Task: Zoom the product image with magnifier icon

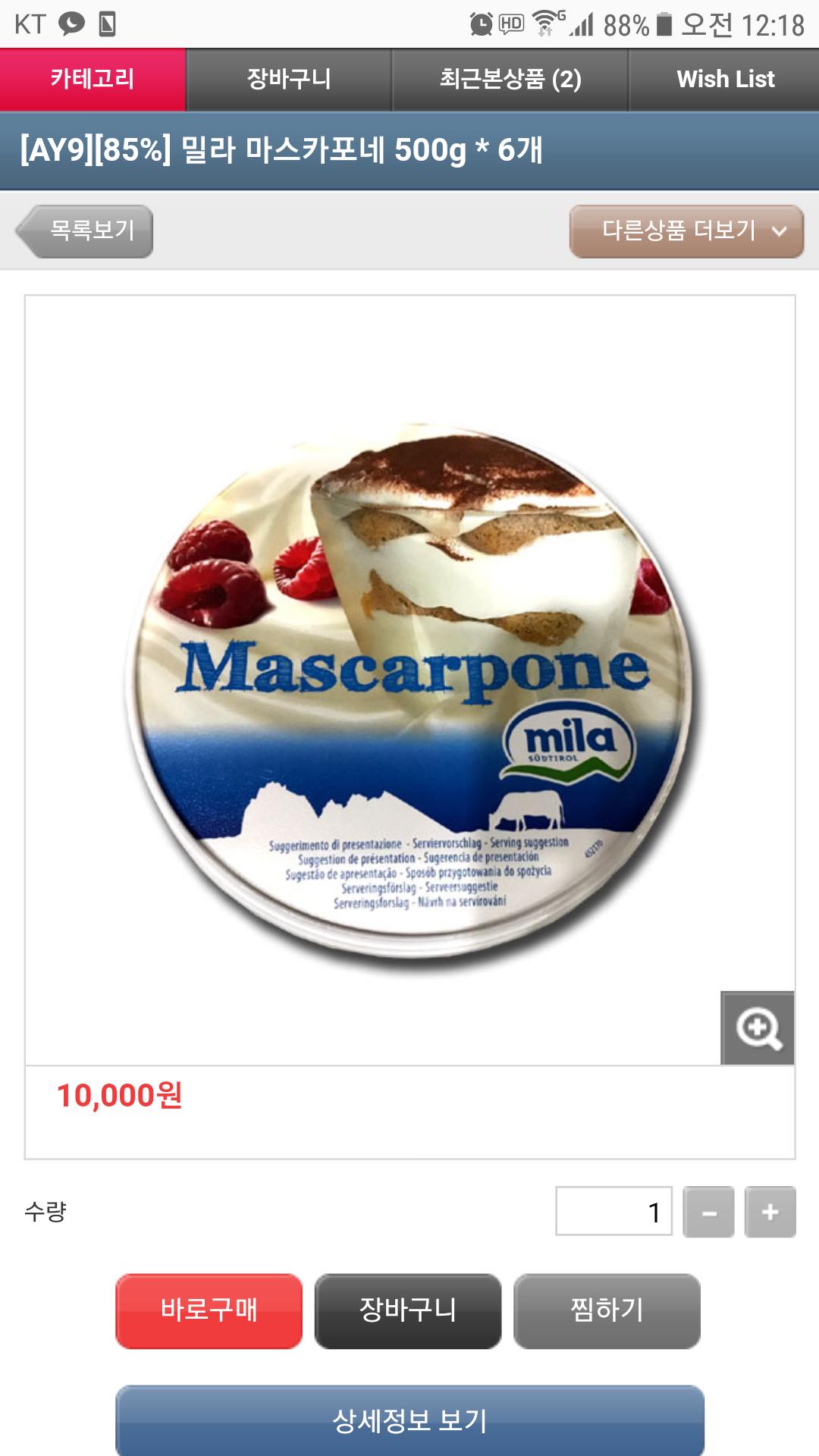Action: [757, 1028]
